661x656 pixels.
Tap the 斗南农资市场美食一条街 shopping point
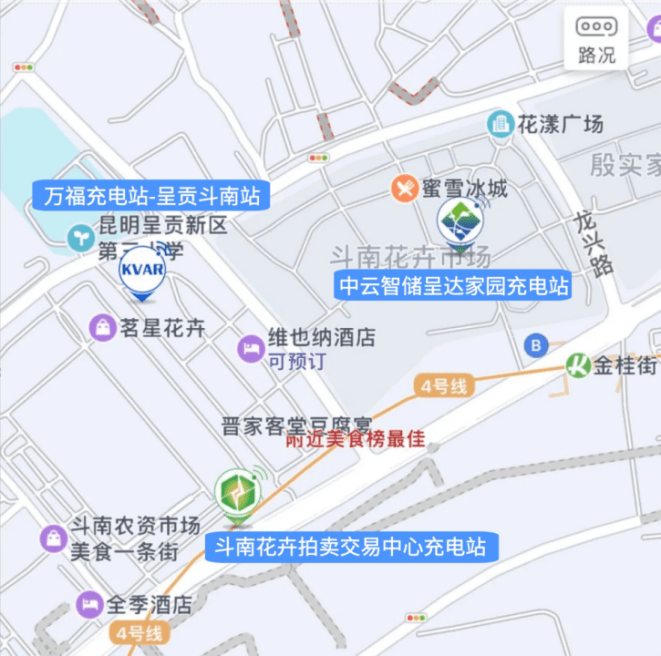click(x=52, y=538)
